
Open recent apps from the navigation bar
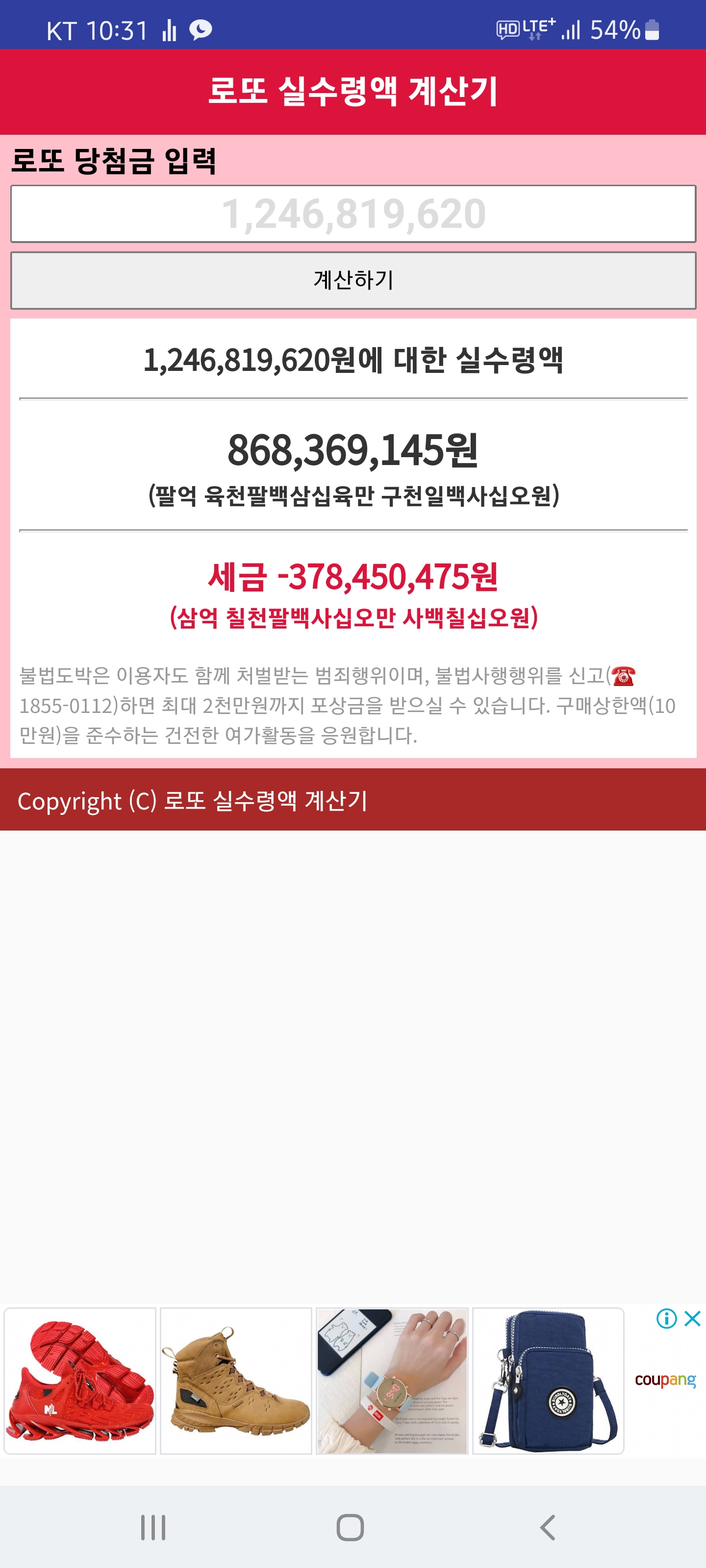[153, 1527]
